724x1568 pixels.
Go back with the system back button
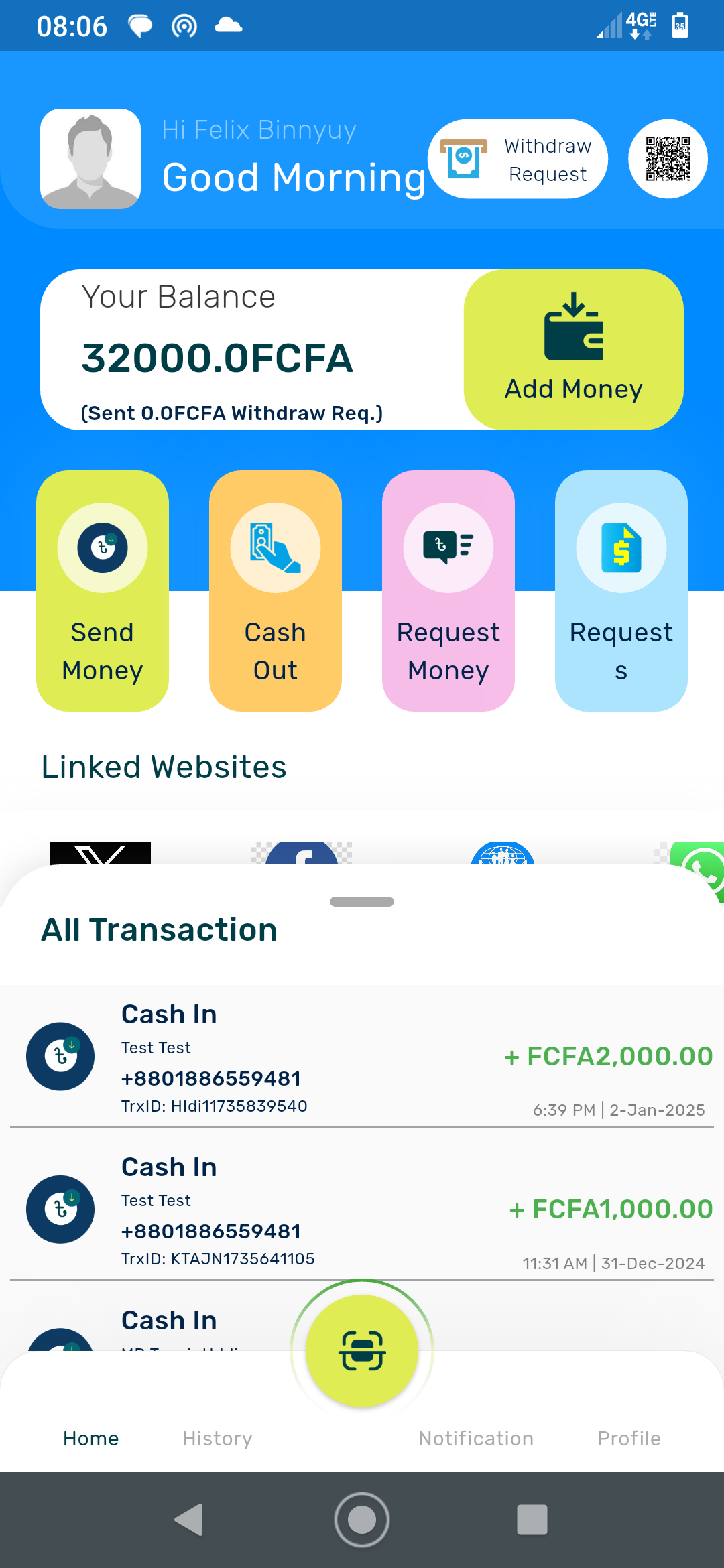[x=189, y=1520]
